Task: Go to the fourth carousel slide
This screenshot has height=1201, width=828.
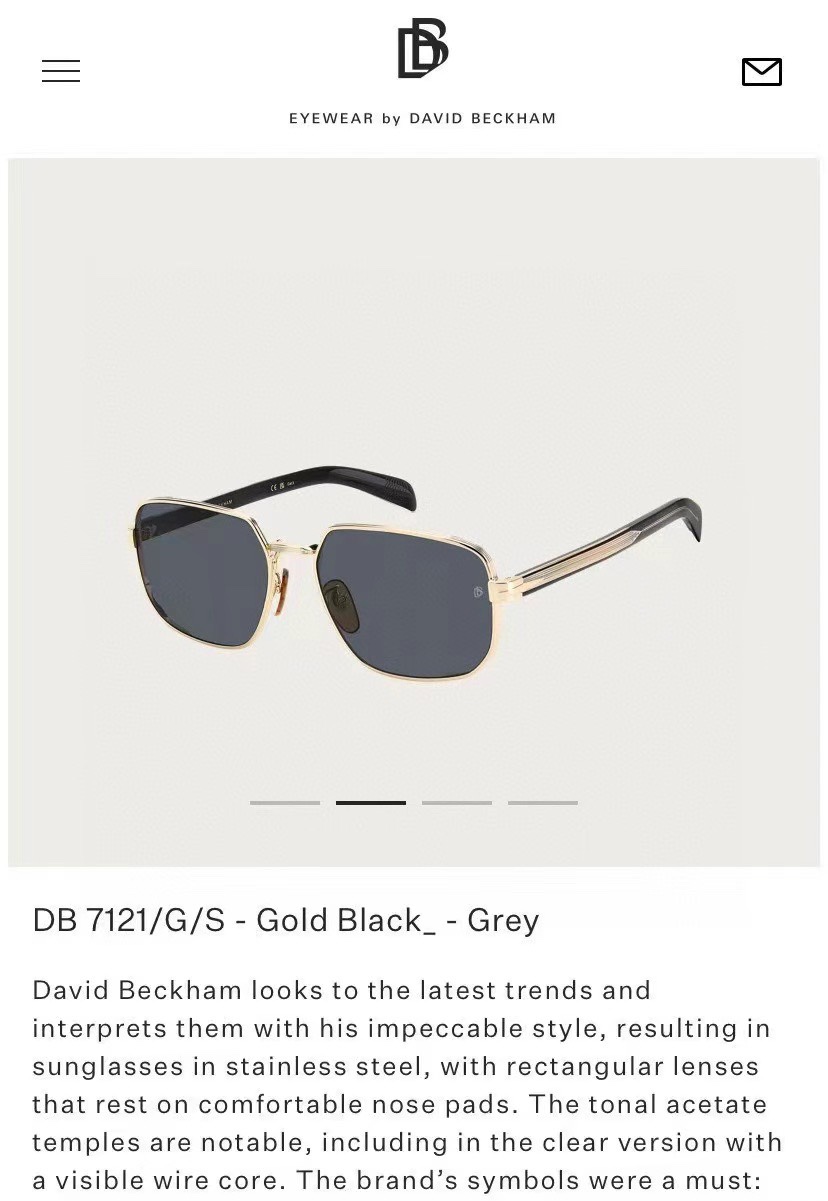Action: (x=543, y=802)
